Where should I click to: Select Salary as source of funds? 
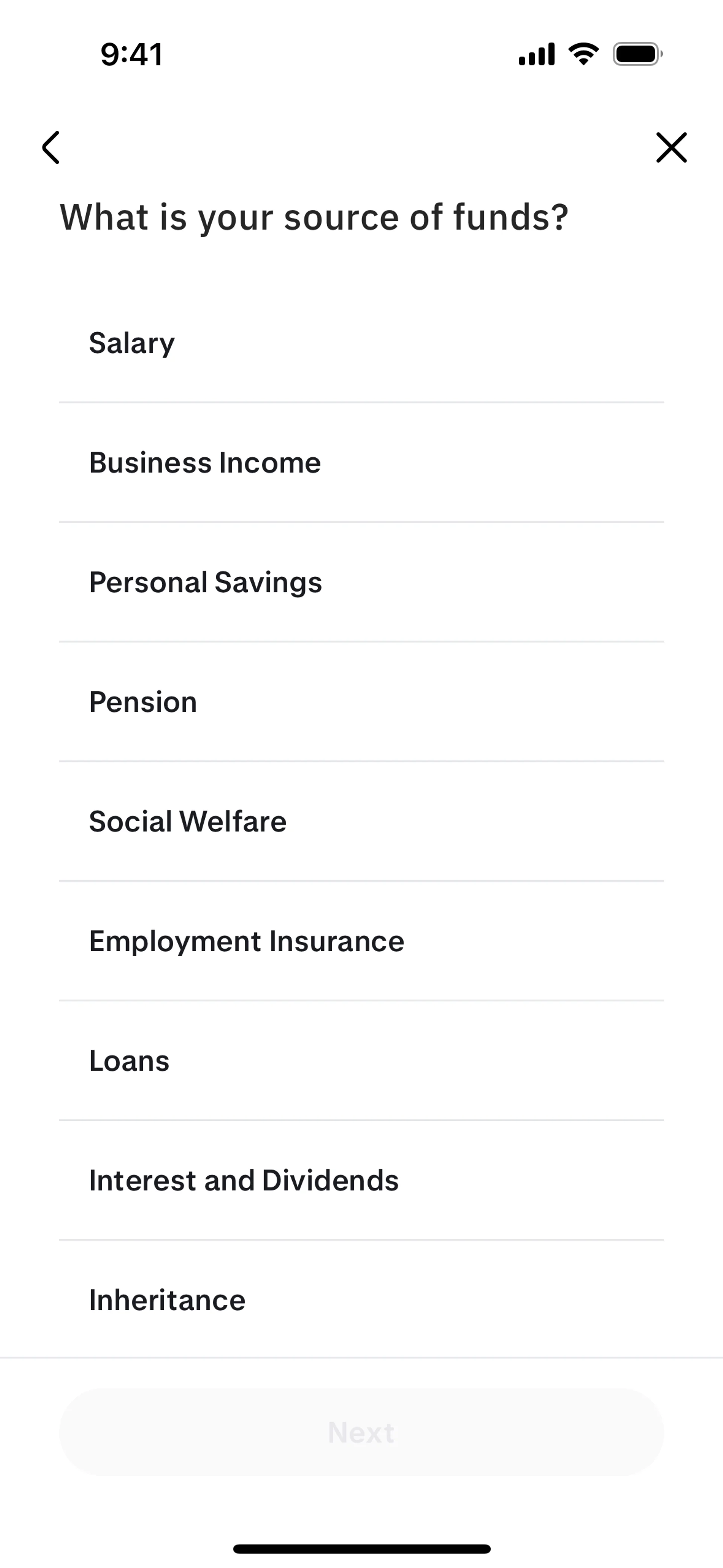coord(131,343)
